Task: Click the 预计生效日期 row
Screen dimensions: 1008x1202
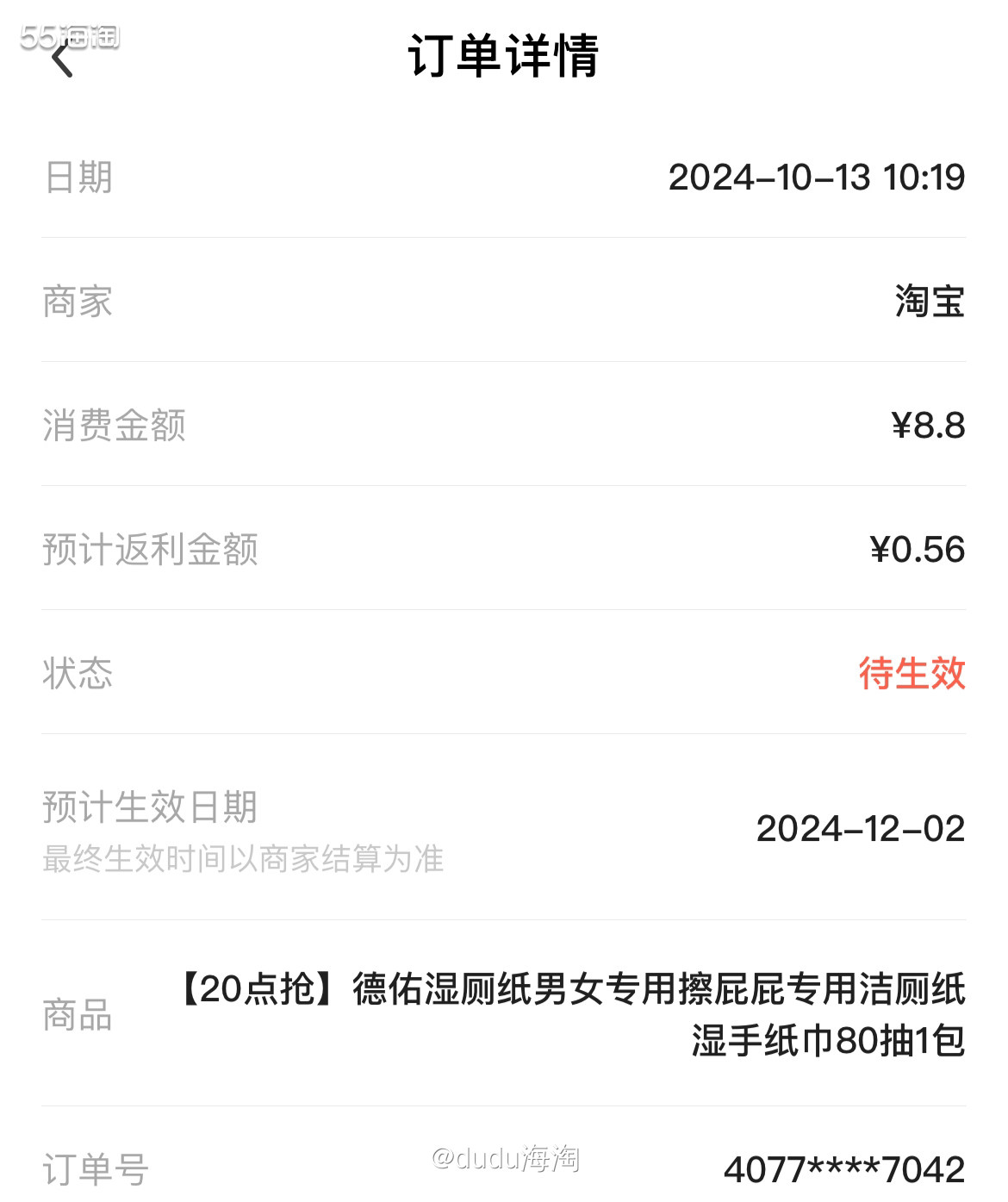Action: (x=151, y=806)
